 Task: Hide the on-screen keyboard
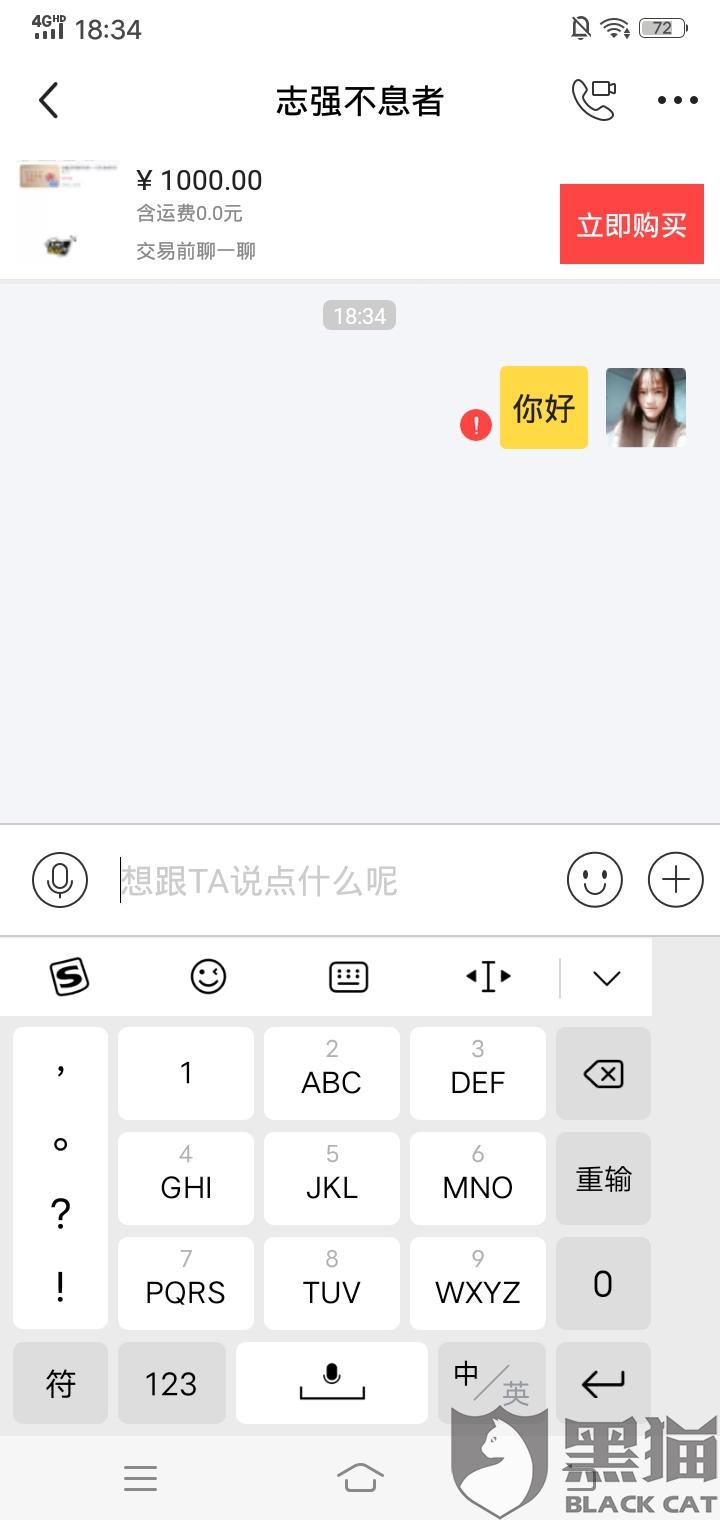point(606,977)
